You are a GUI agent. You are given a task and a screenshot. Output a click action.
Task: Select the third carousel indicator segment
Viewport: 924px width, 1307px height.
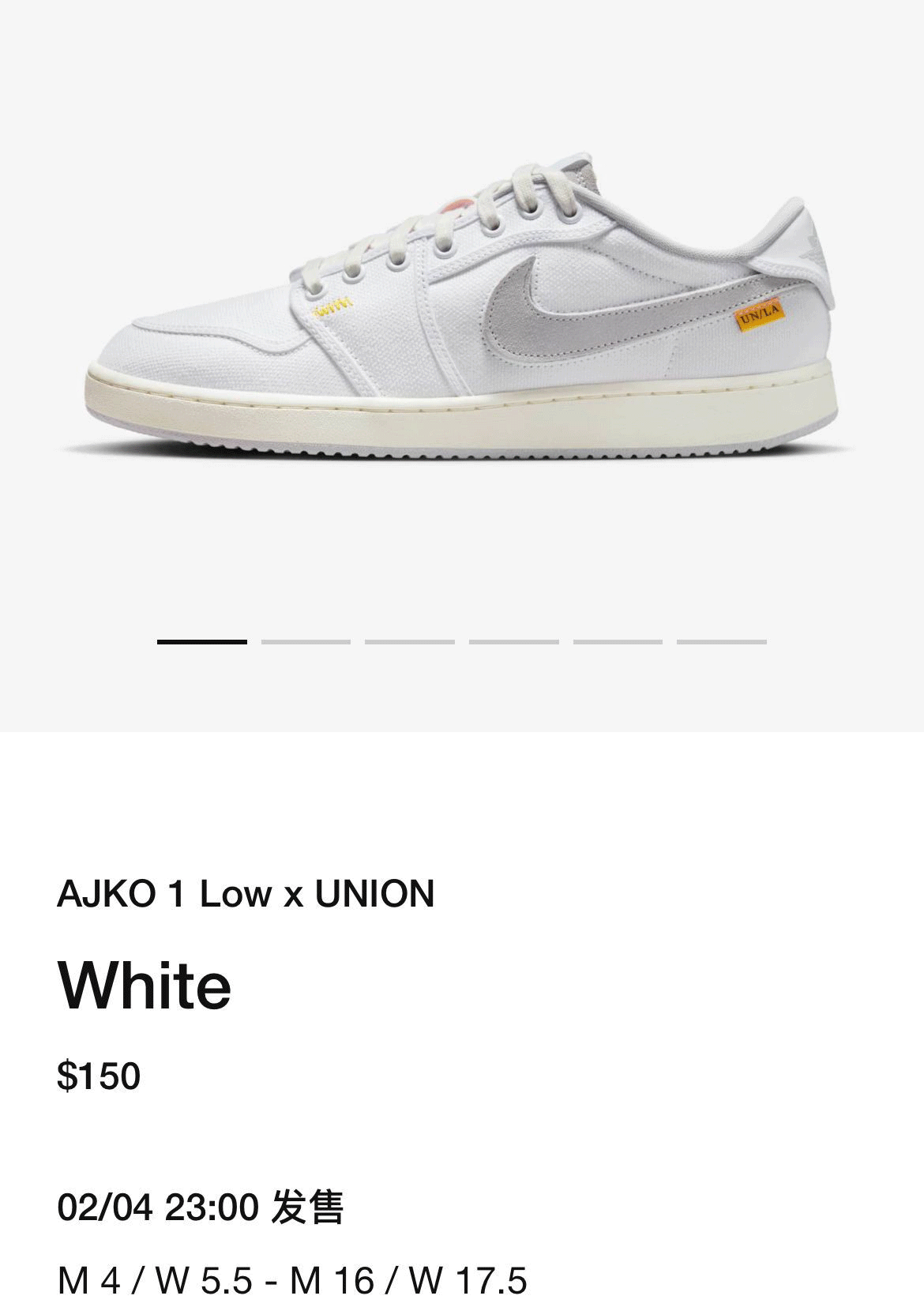[x=409, y=642]
